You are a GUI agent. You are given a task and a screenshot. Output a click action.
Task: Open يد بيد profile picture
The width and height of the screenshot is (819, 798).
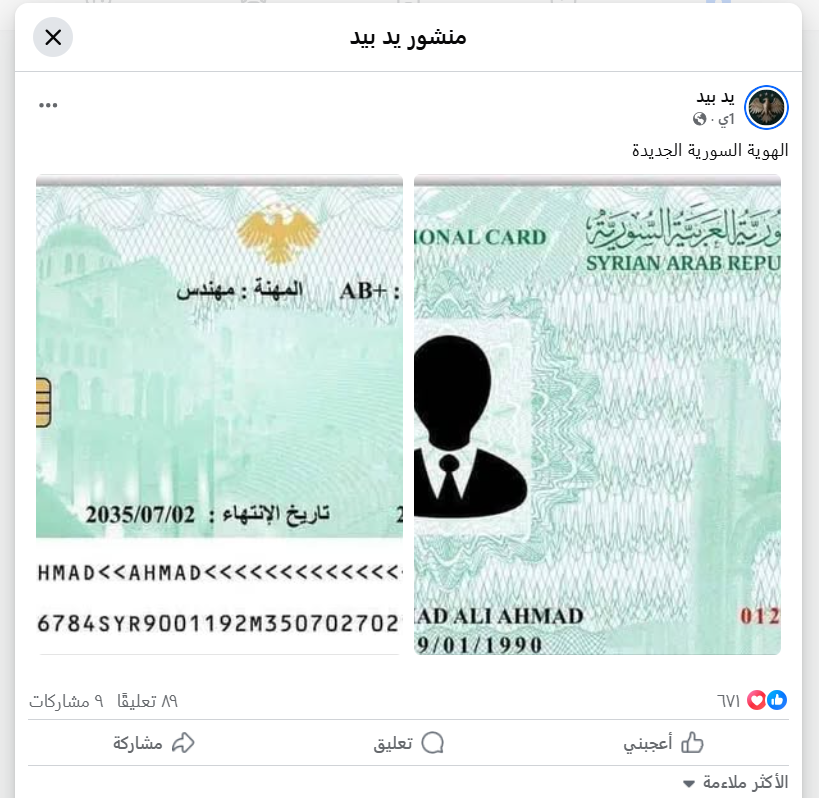click(x=767, y=107)
